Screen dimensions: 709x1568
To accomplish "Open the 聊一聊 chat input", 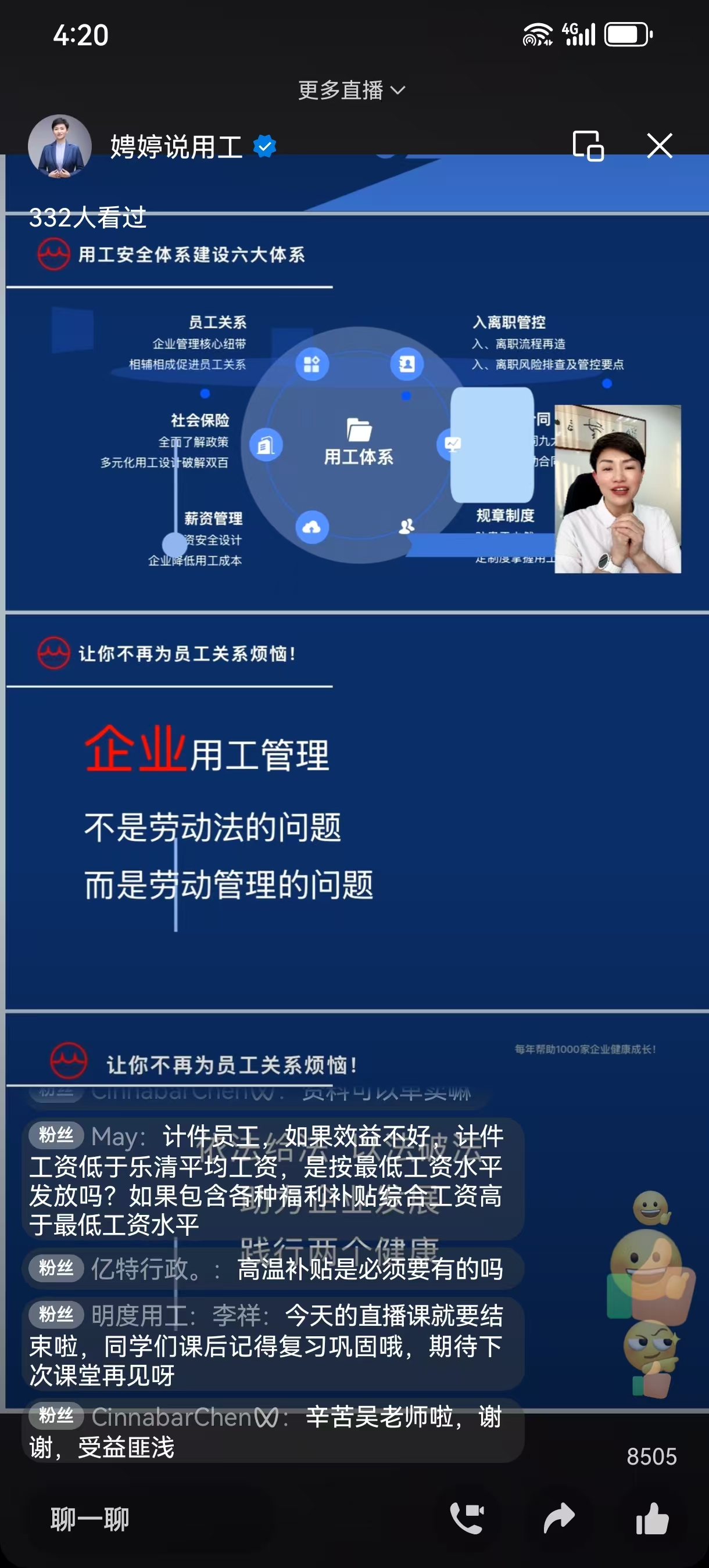I will (90, 1519).
